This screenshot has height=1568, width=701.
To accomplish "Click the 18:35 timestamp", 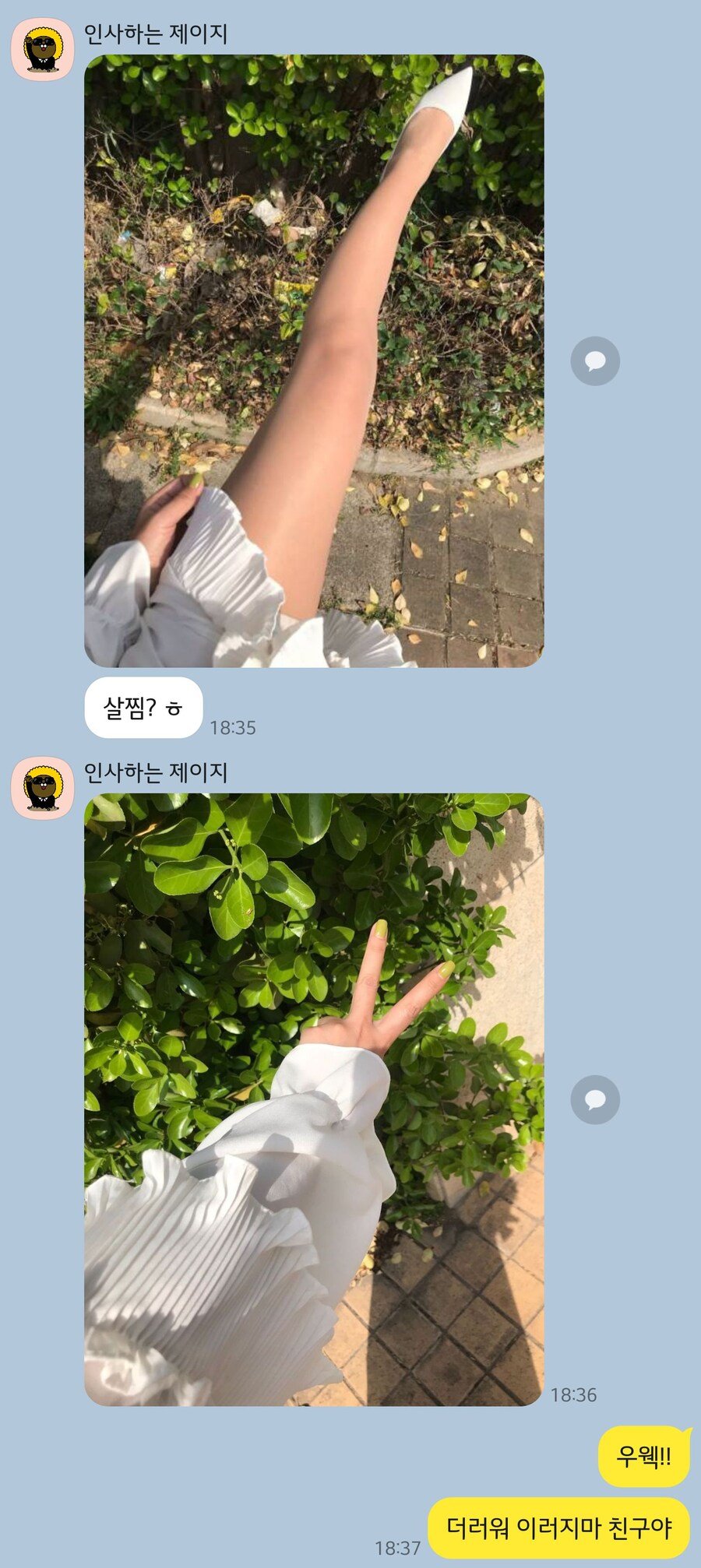I will 235,727.
